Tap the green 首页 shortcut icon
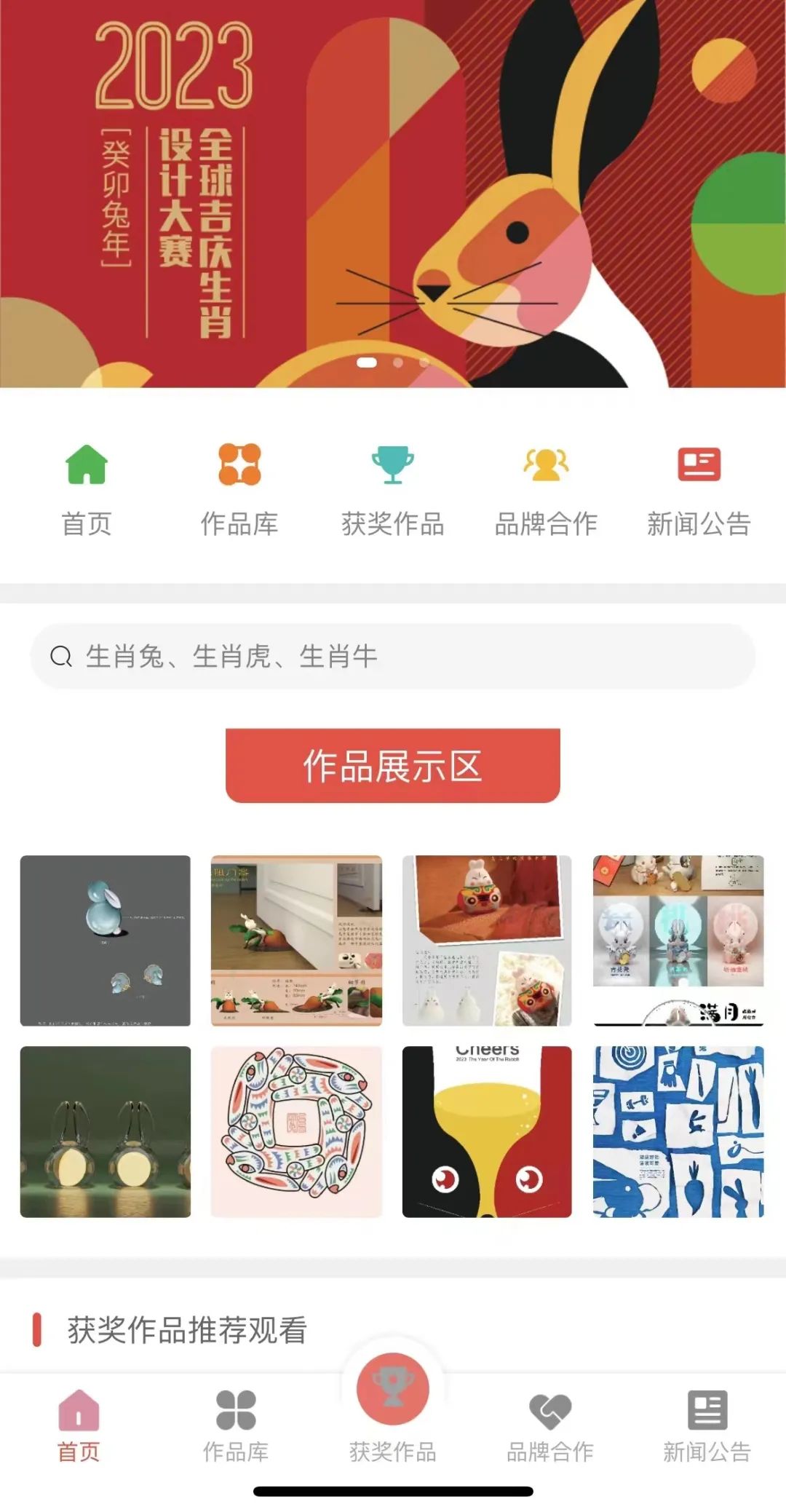 pos(87,466)
